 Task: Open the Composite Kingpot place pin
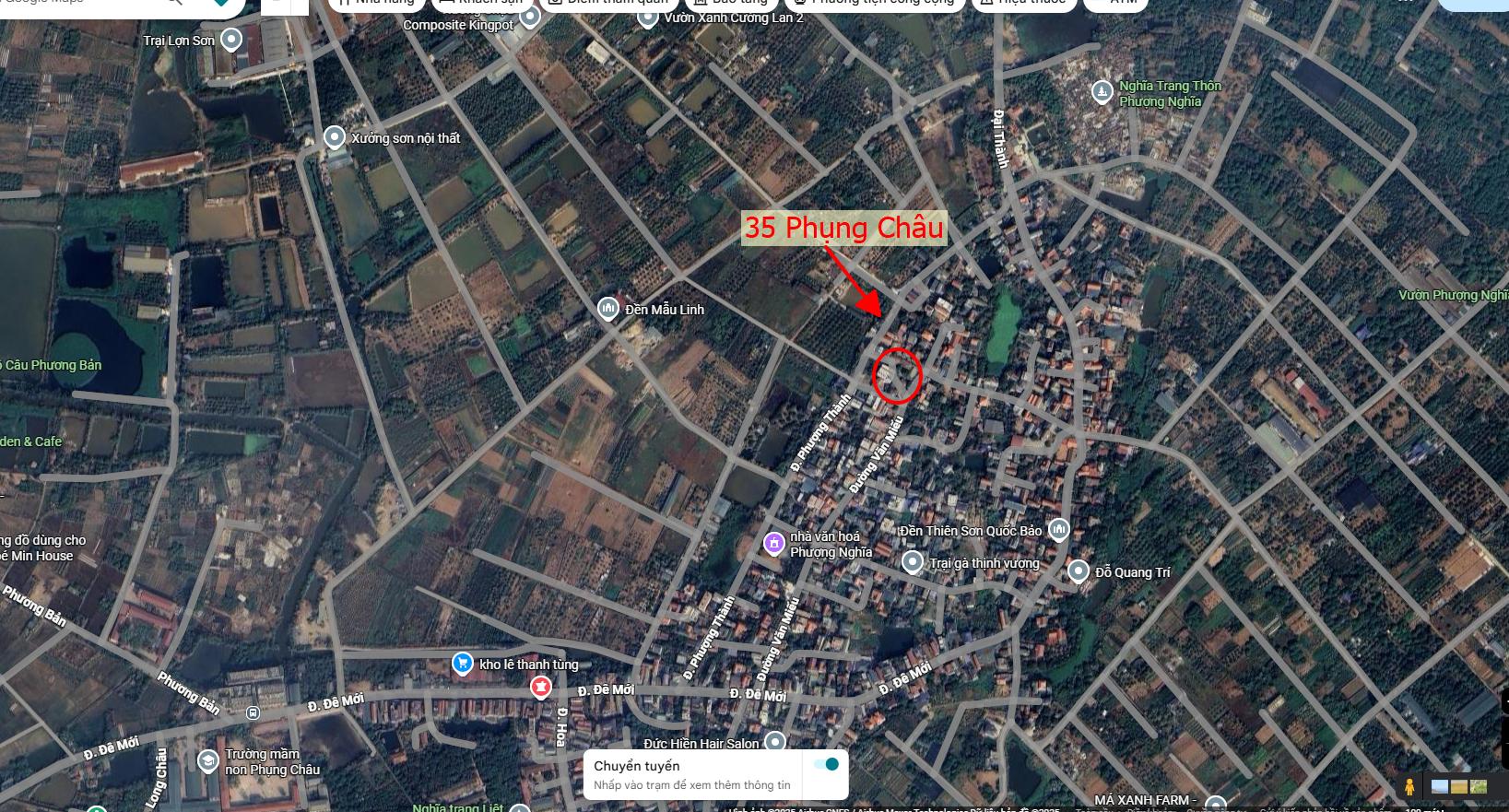529,18
